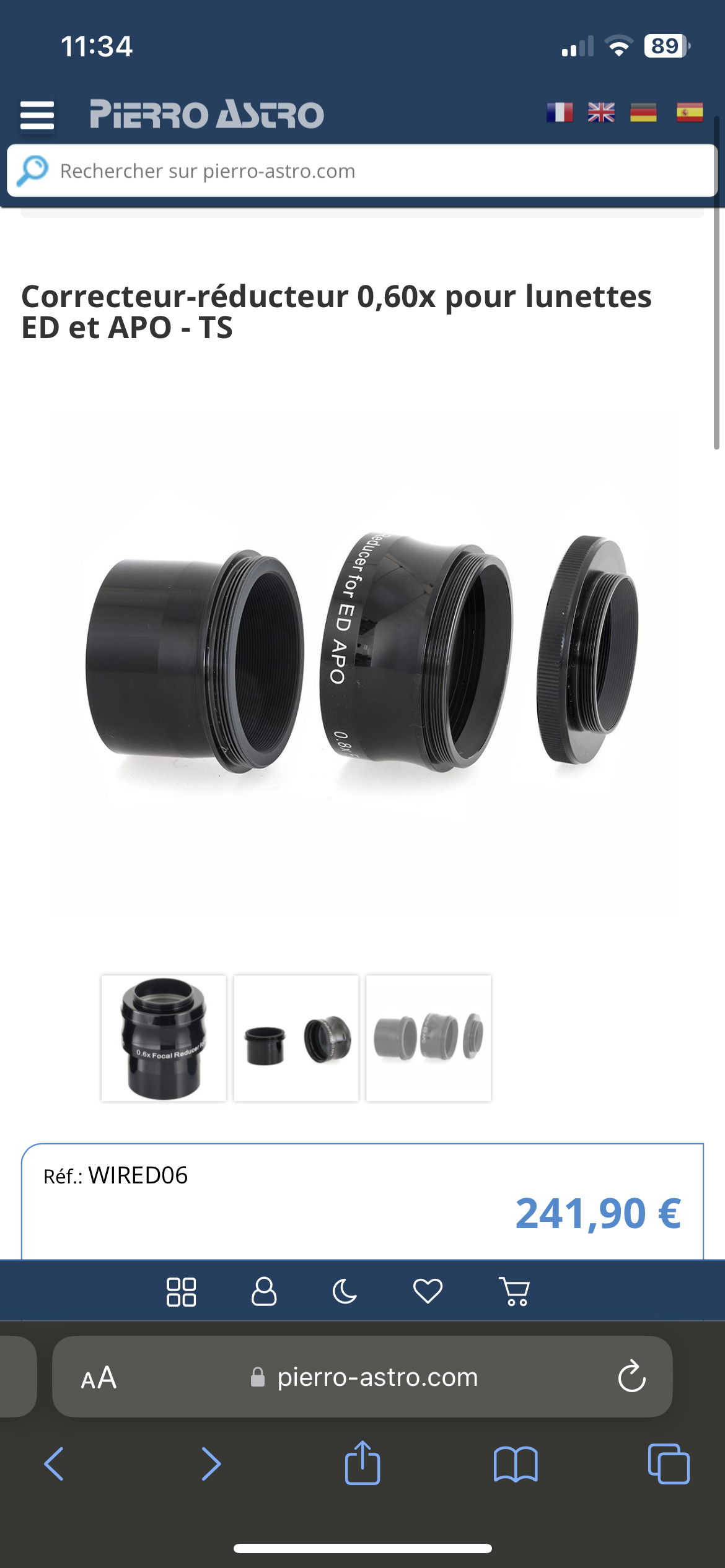Open the wishlist heart
The width and height of the screenshot is (725, 1568).
pyautogui.click(x=428, y=1292)
